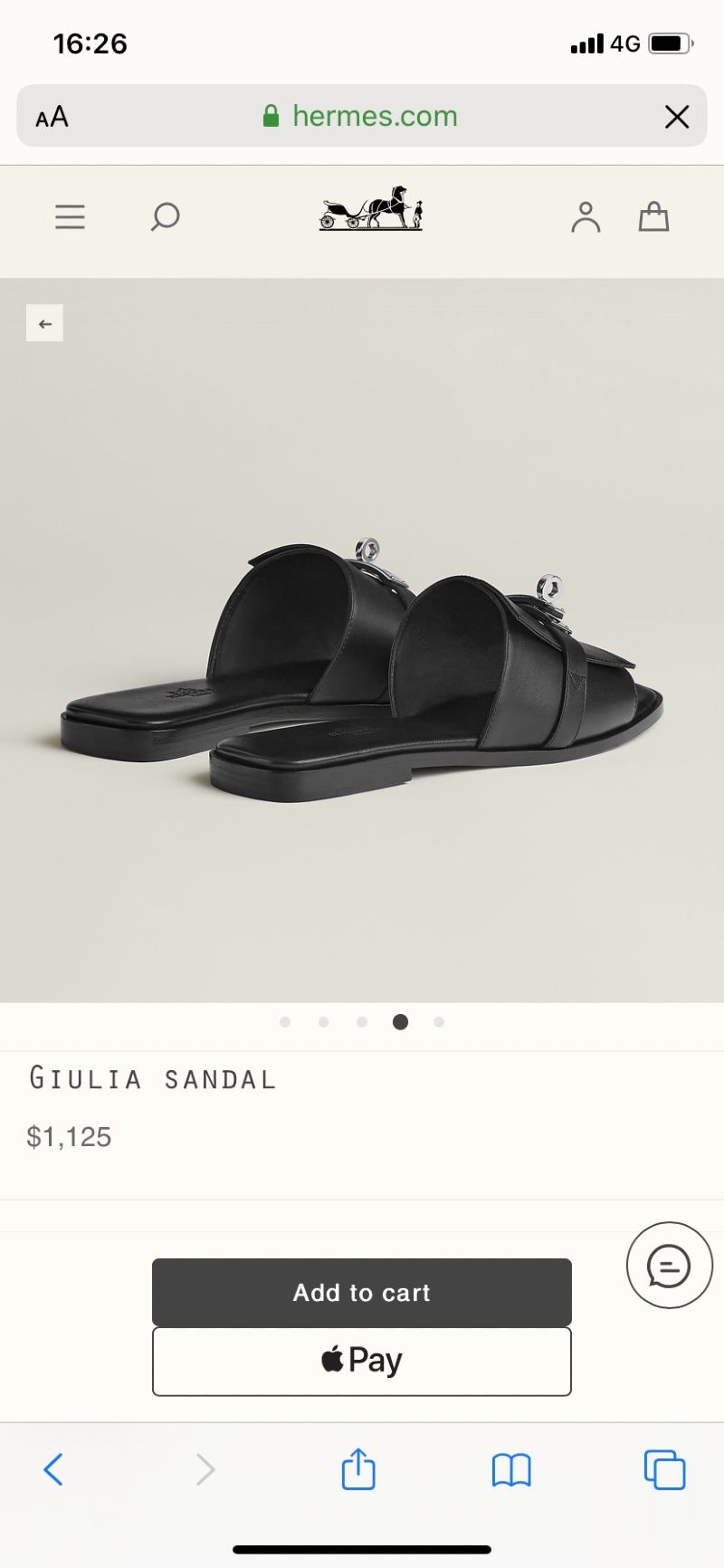Jump to the first image dot
The image size is (724, 1568).
pyautogui.click(x=285, y=1022)
